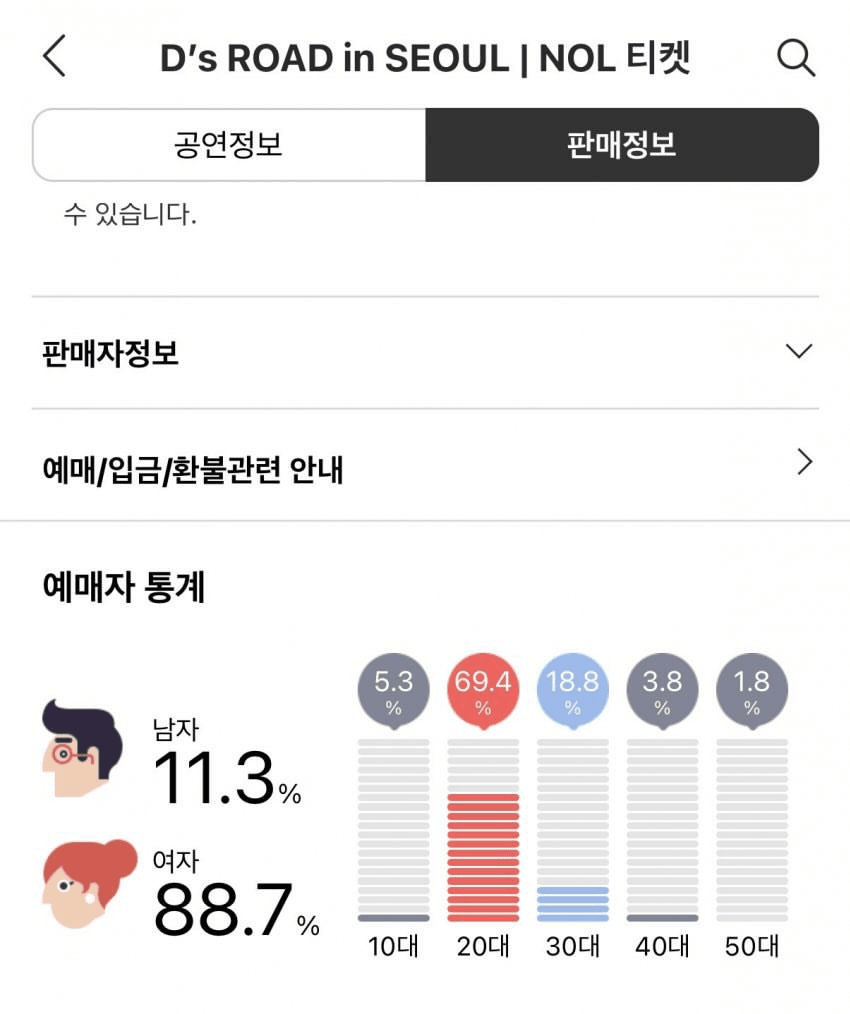This screenshot has height=1014, width=850.
Task: Switch to the 공연정보 tab
Action: click(x=229, y=145)
